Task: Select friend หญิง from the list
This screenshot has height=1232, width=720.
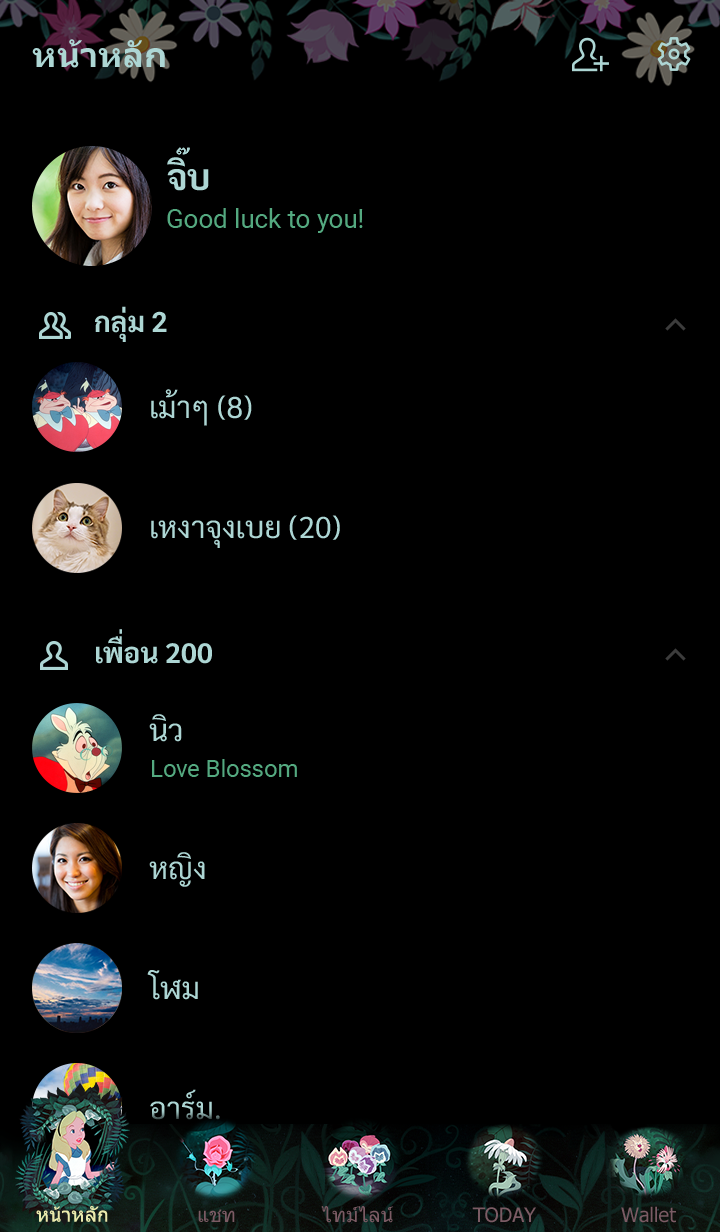Action: point(177,868)
